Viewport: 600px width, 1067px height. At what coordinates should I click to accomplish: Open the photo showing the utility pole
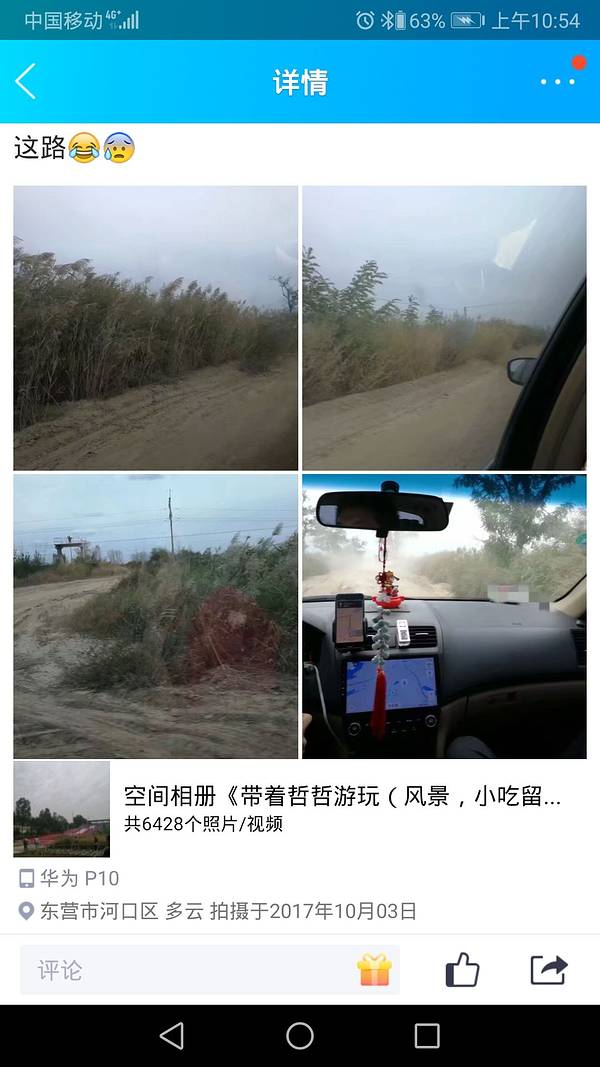click(155, 616)
